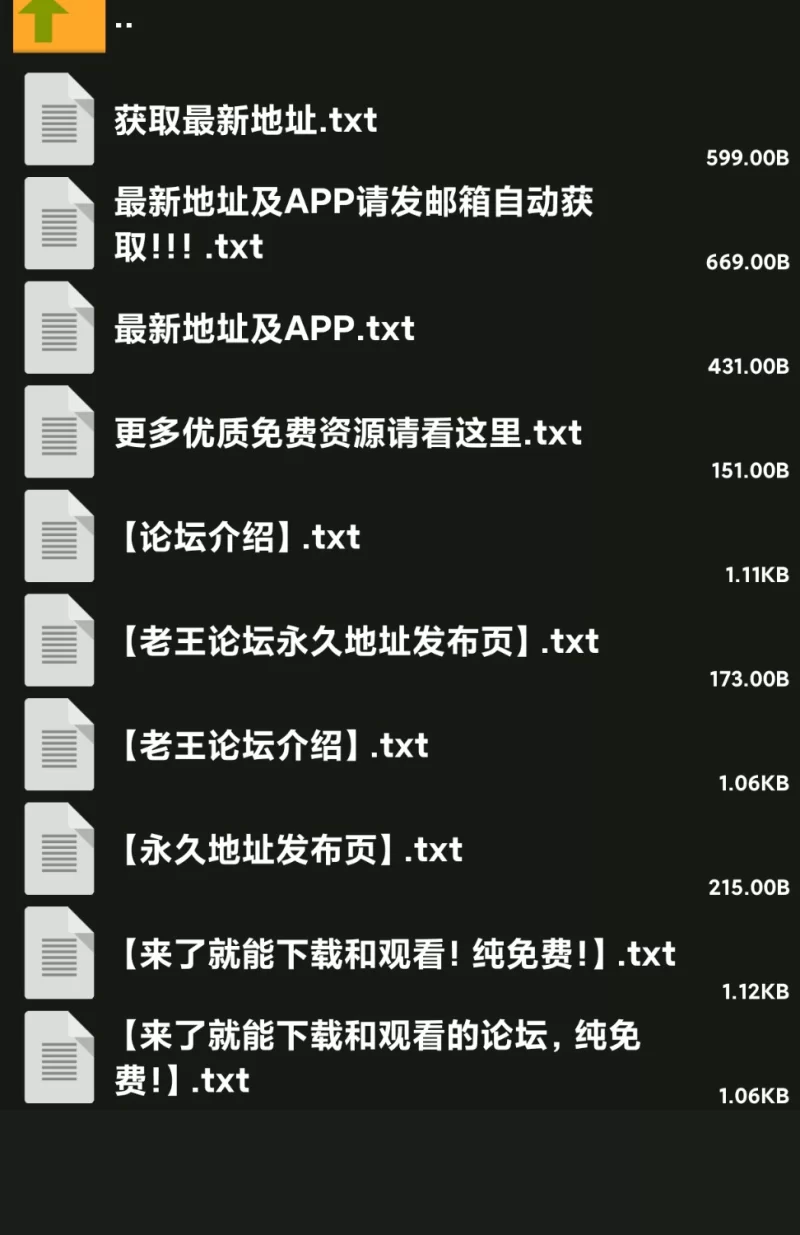Go up to the parent folder
Screen dimensions: 800x1235
59,22
